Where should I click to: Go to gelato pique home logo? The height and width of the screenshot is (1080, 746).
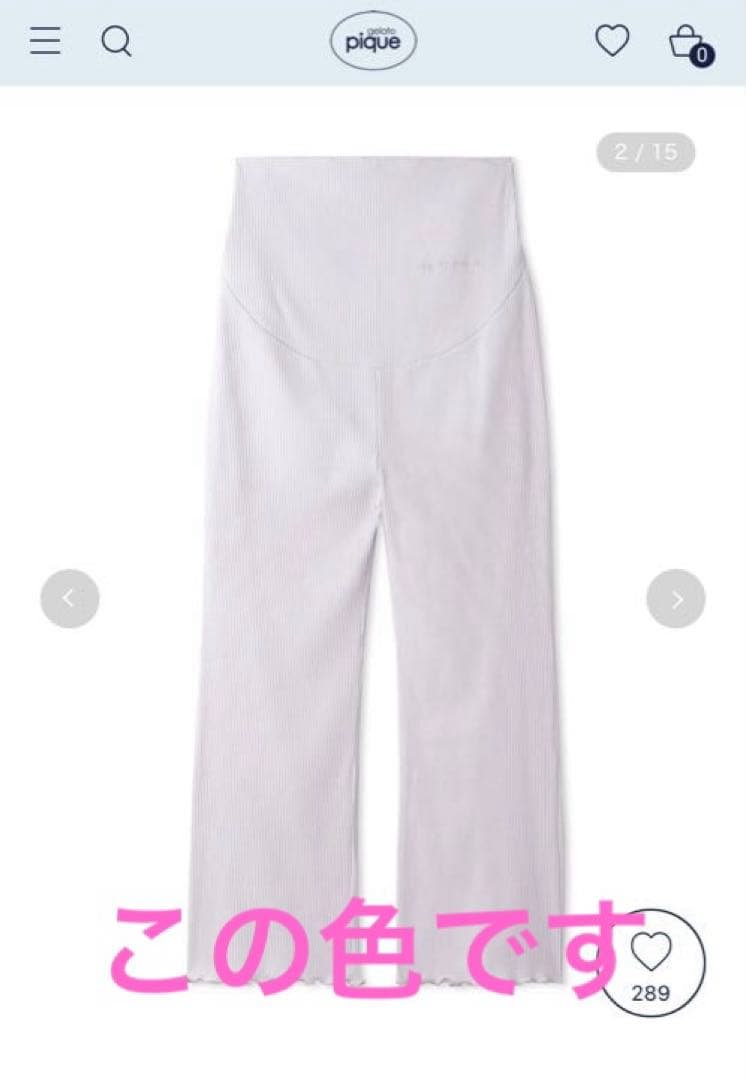point(373,42)
